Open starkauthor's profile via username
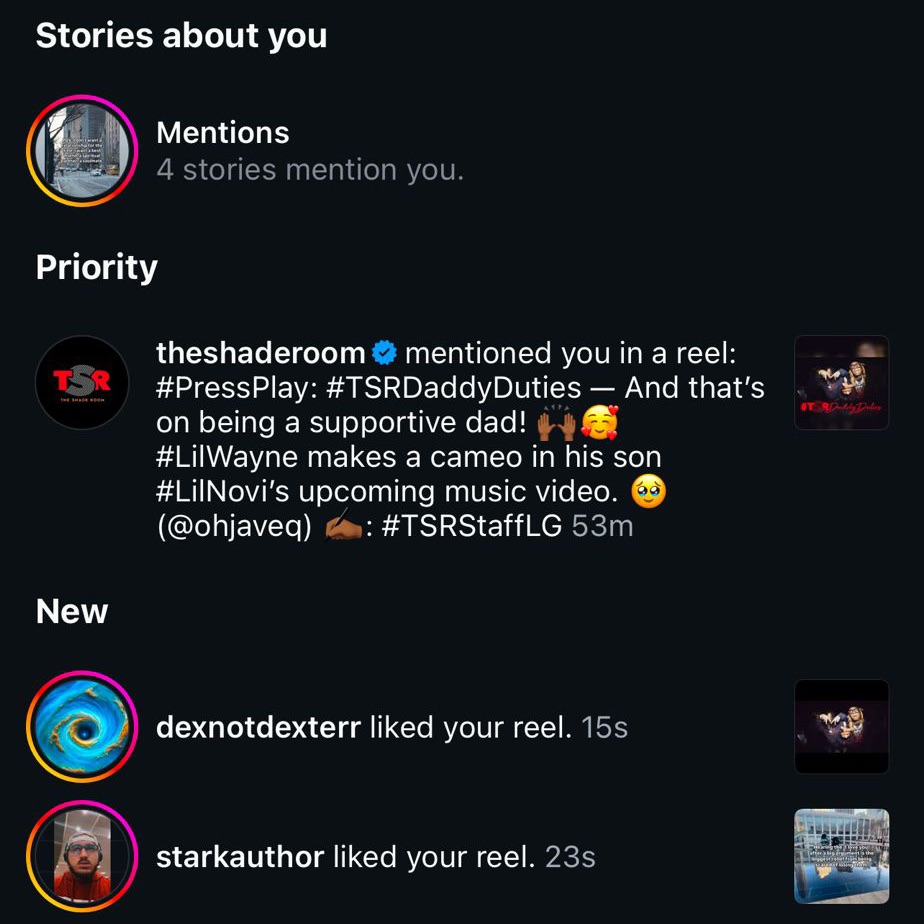 point(240,856)
